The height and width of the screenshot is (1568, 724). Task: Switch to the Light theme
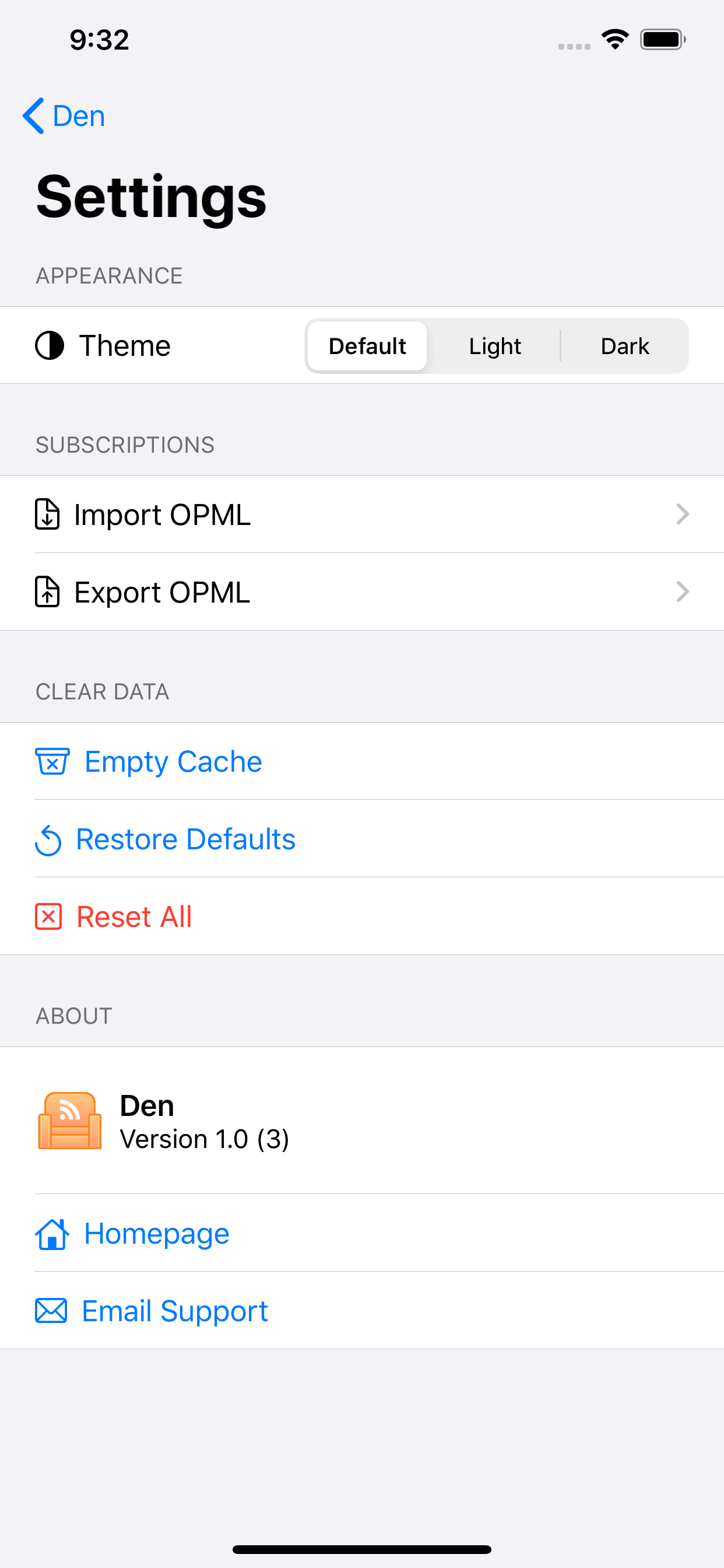(495, 346)
